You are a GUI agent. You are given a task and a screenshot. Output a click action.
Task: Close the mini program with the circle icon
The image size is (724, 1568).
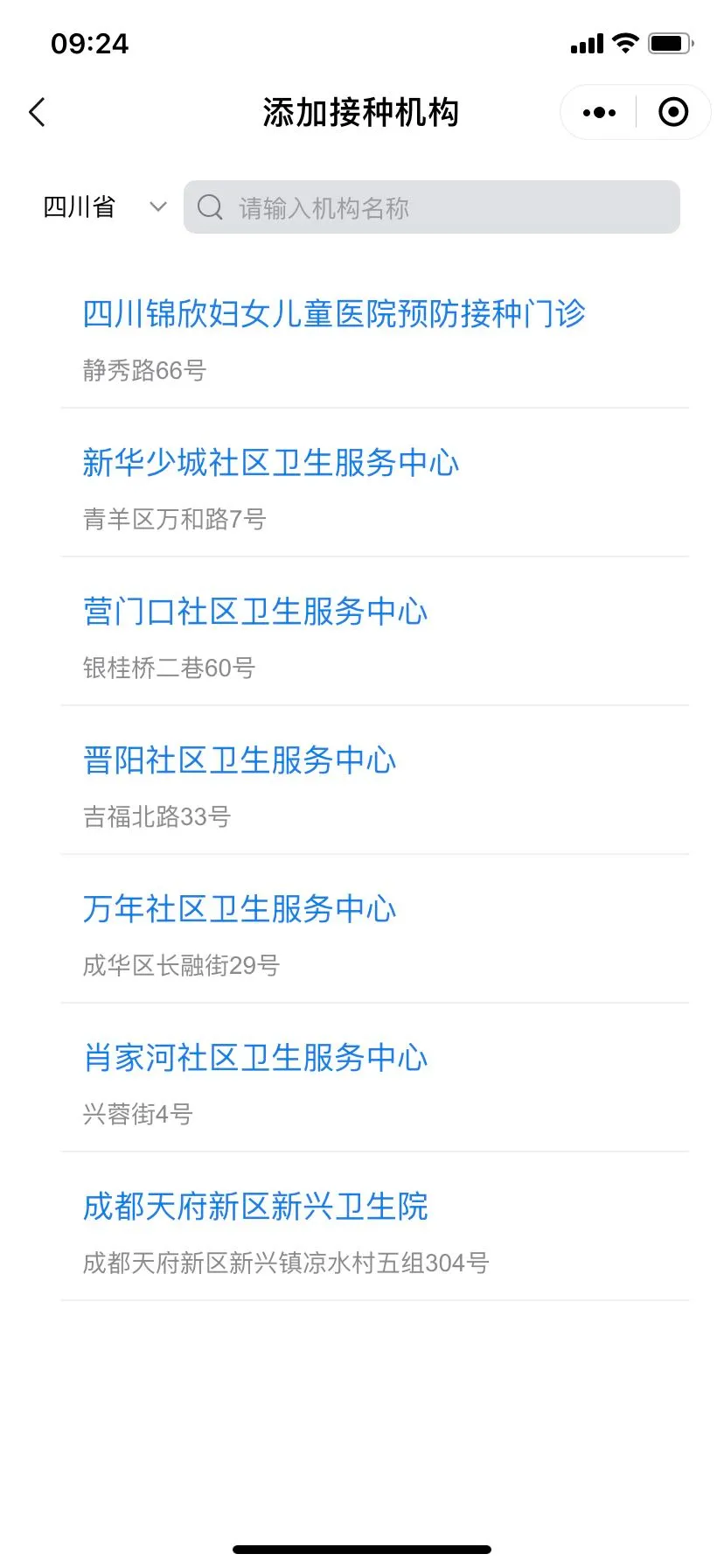tap(673, 112)
